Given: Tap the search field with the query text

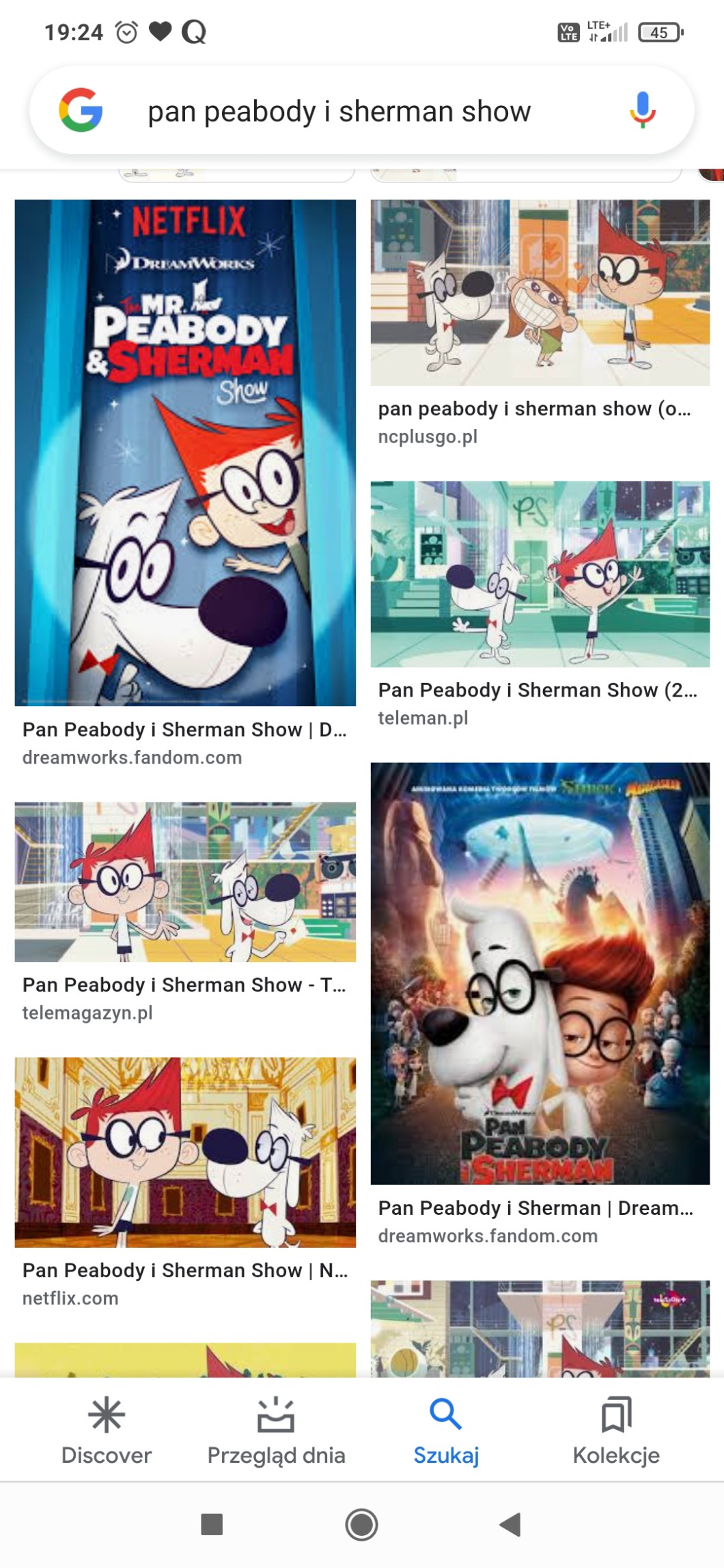Looking at the screenshot, I should tap(339, 111).
